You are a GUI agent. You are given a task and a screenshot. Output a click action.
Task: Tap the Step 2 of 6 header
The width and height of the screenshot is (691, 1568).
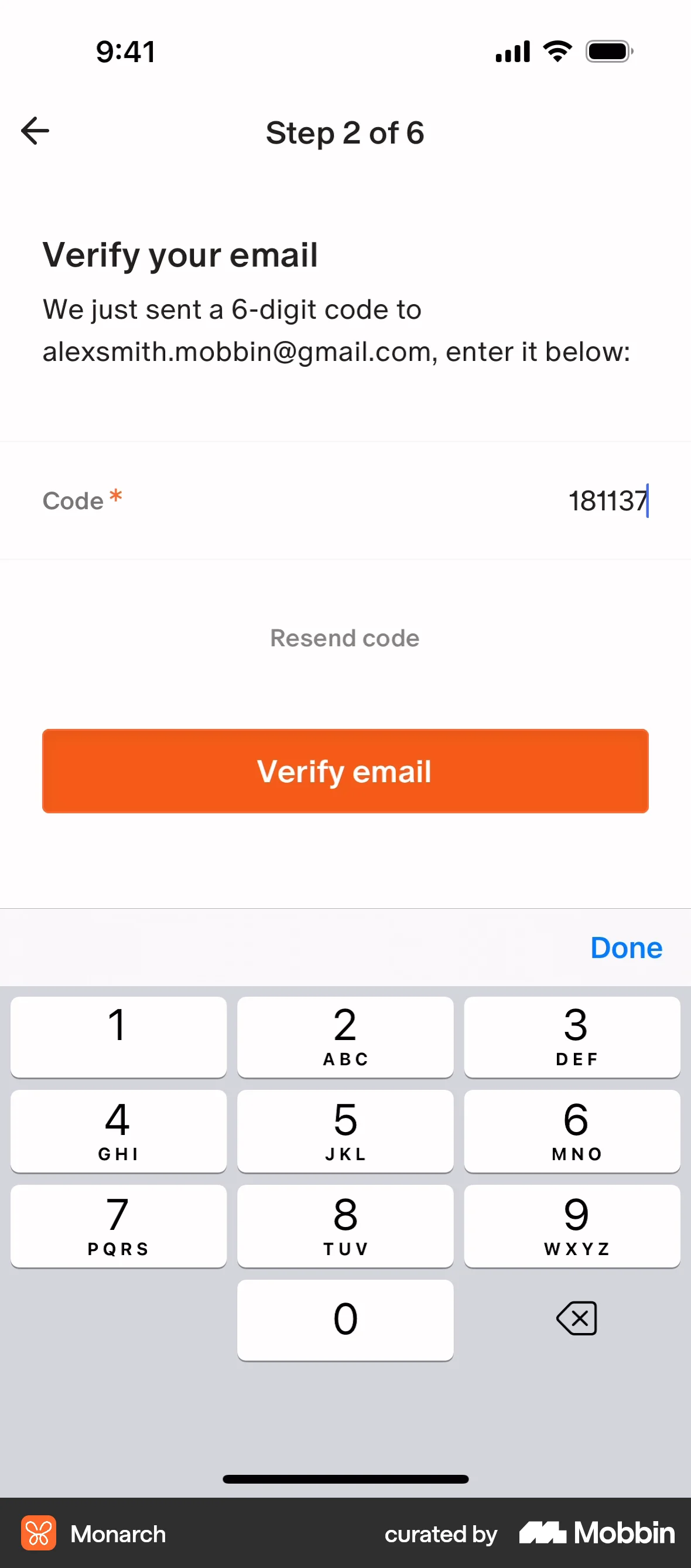345,132
